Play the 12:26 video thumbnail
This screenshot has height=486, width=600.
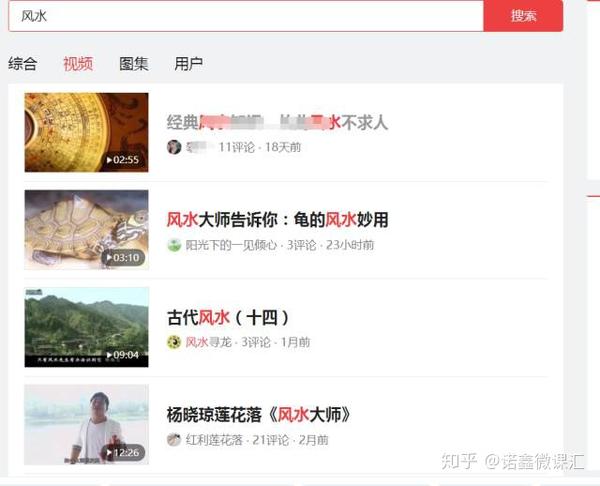point(86,423)
